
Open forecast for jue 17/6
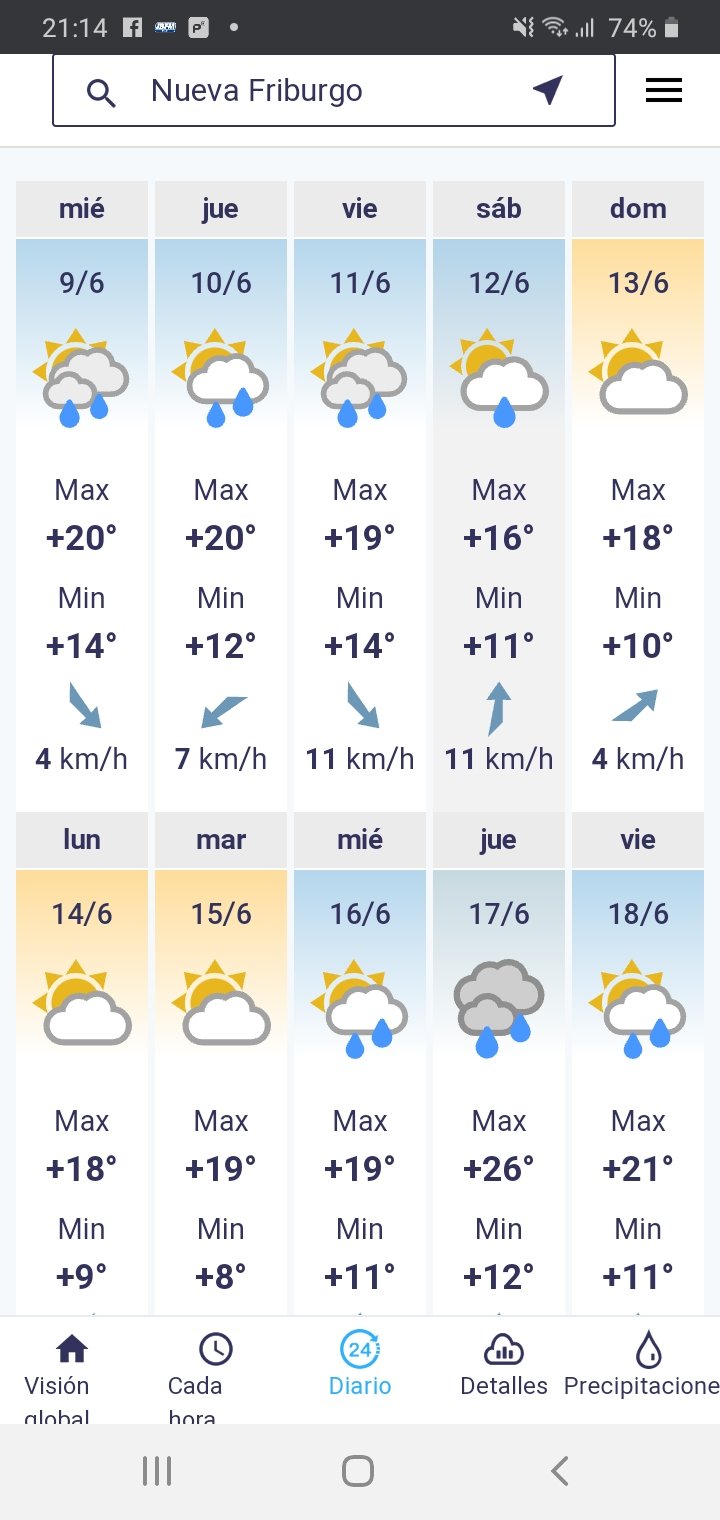[x=499, y=1064]
